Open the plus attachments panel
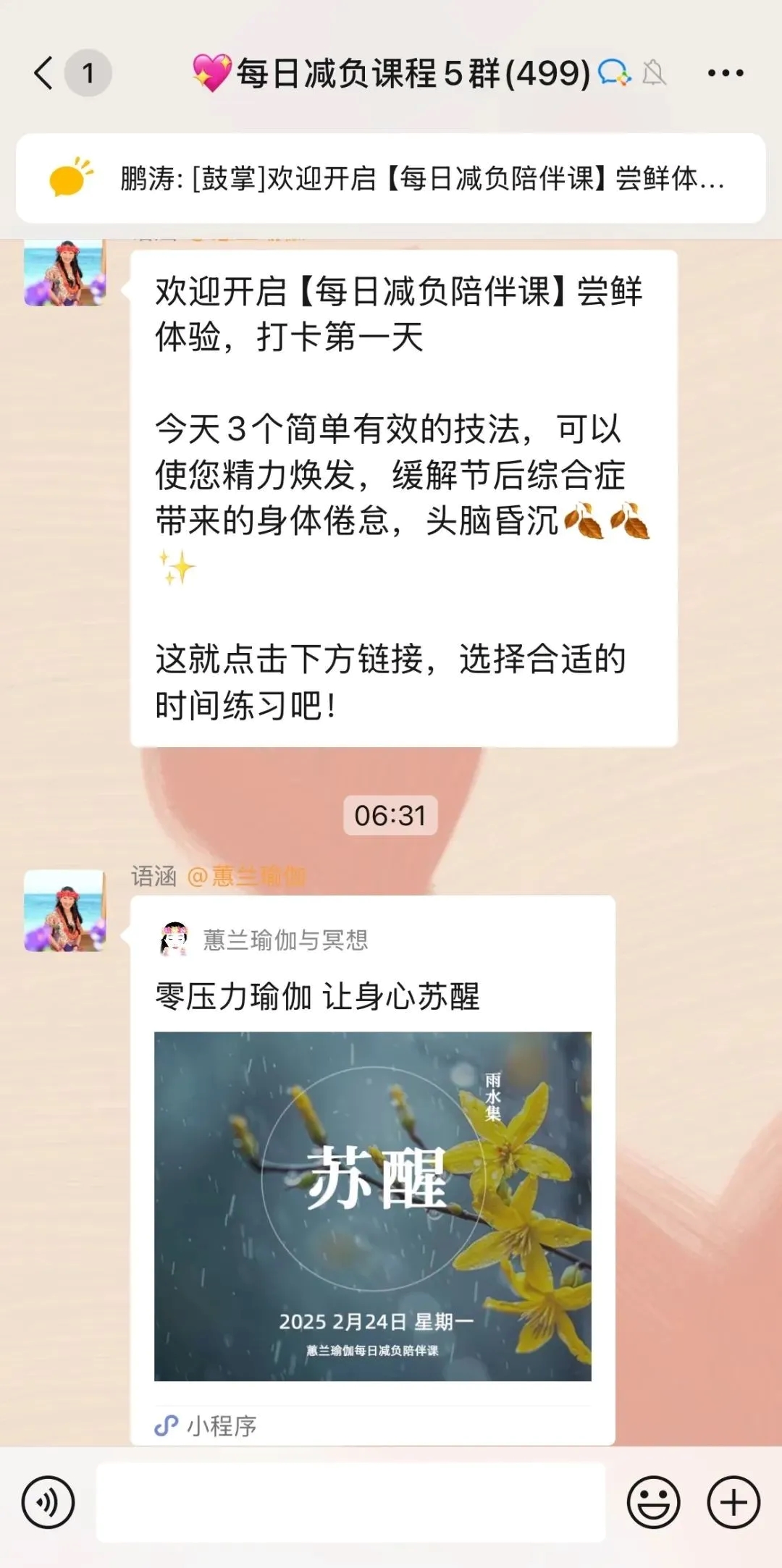 (x=733, y=1503)
